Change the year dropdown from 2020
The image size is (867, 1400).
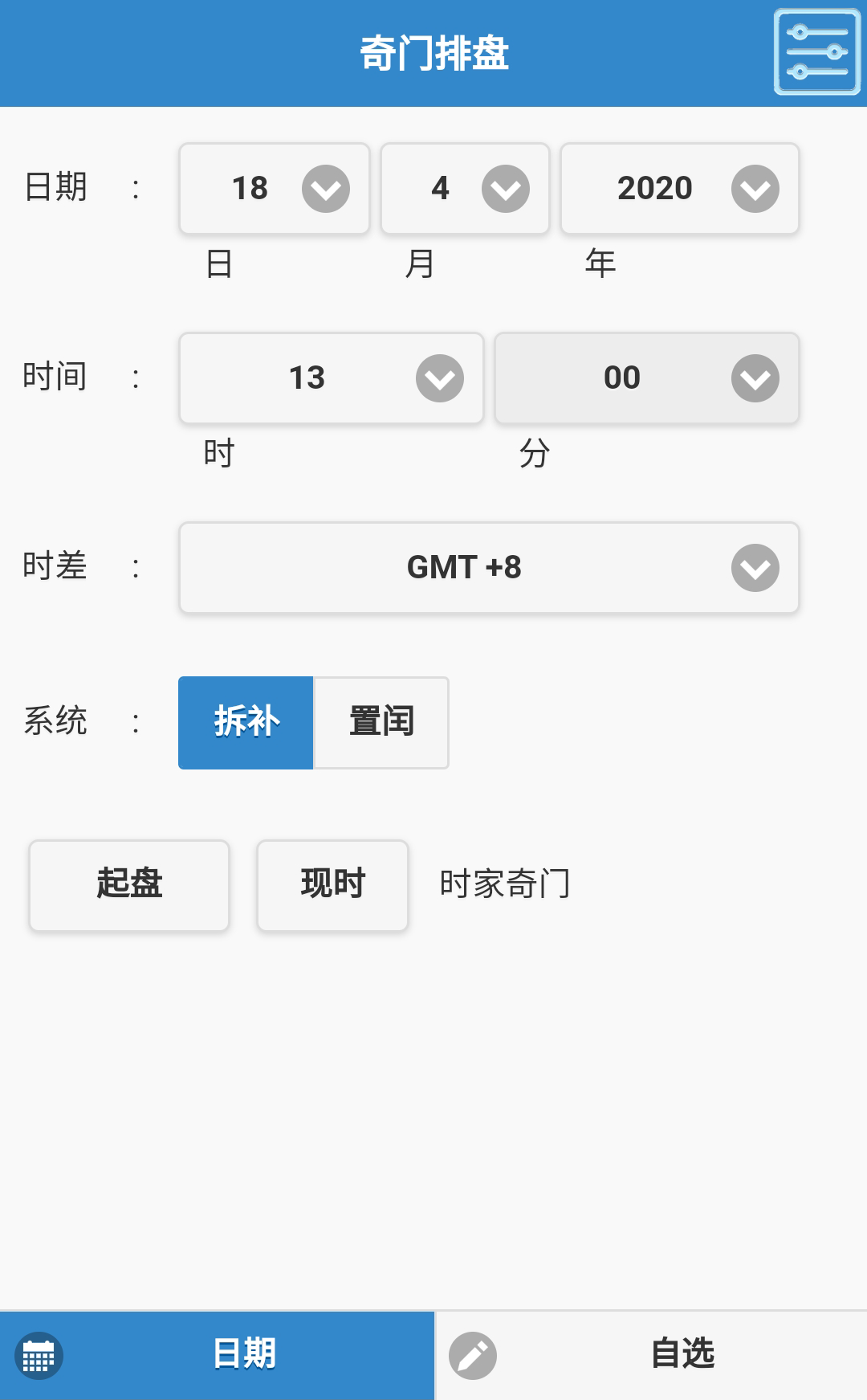pyautogui.click(x=679, y=189)
